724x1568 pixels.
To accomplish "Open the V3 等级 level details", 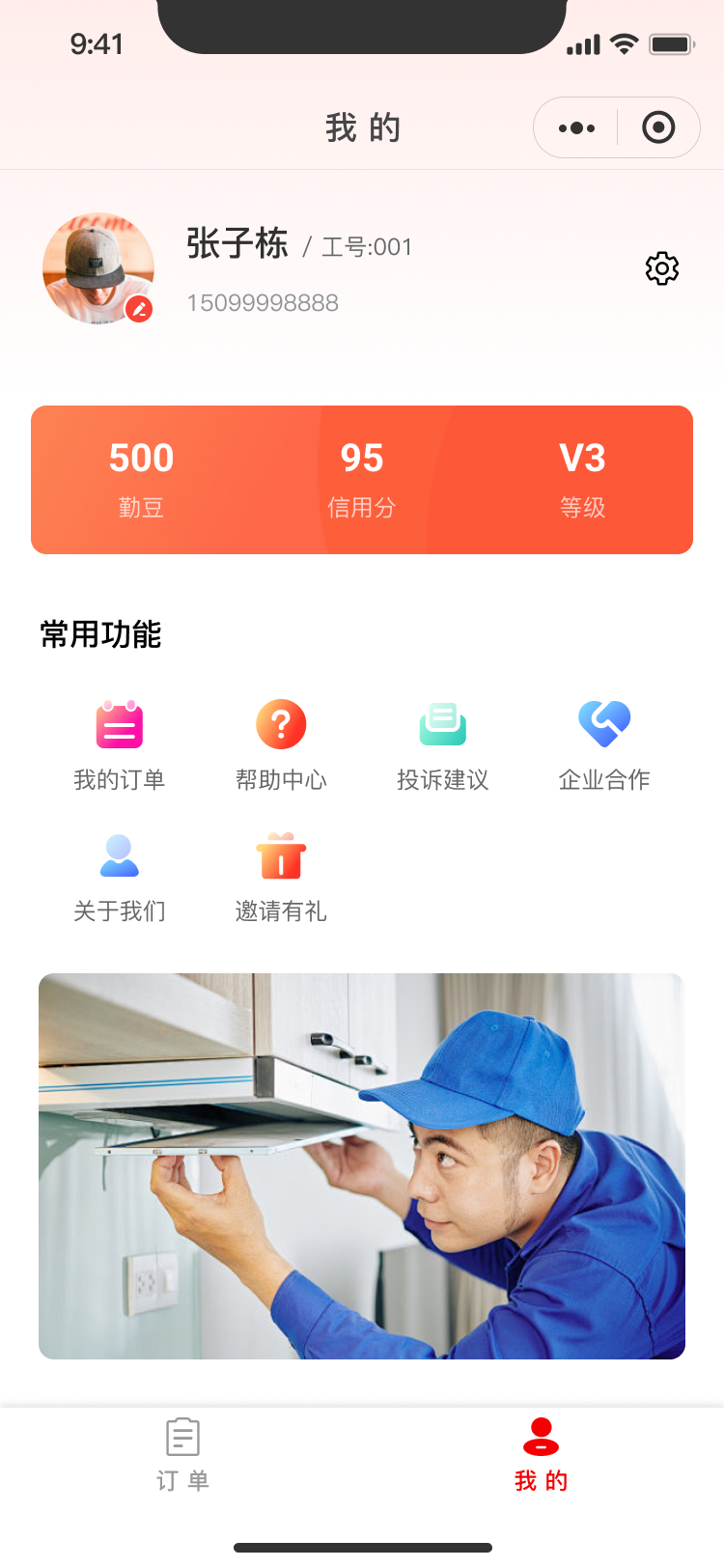I will tap(582, 479).
